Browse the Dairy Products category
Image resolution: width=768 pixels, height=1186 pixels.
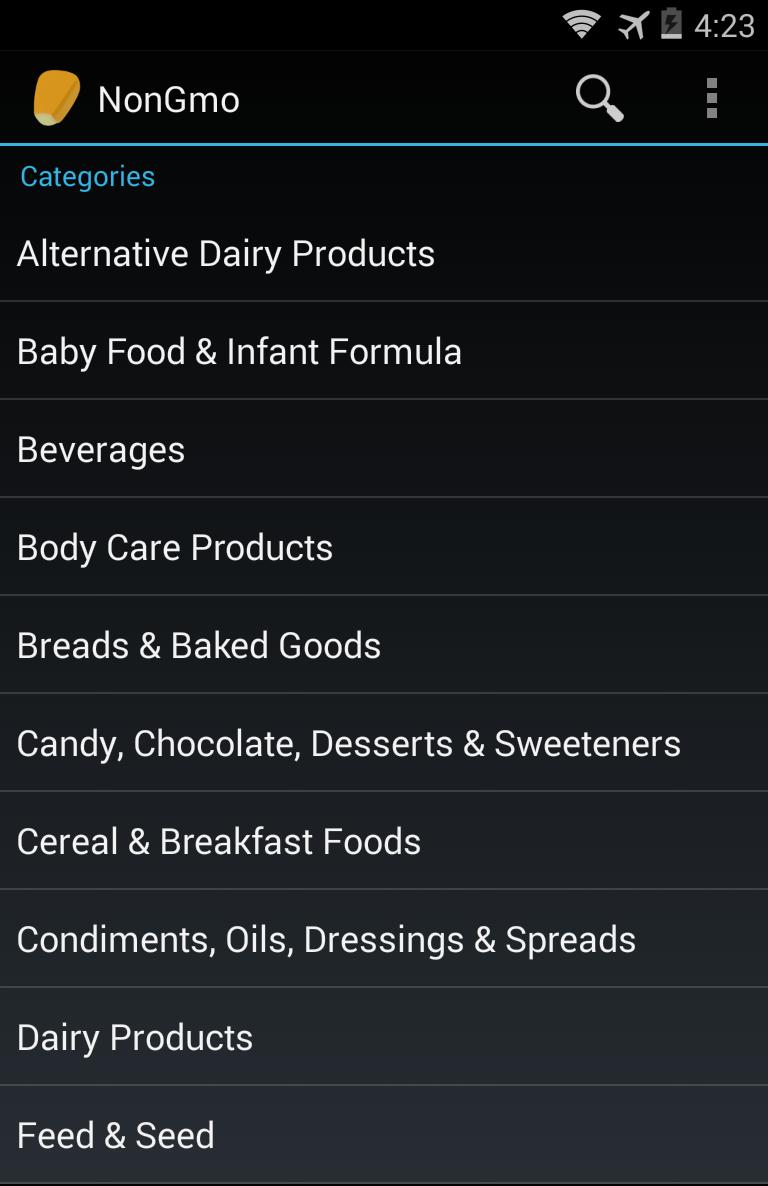pos(135,1038)
